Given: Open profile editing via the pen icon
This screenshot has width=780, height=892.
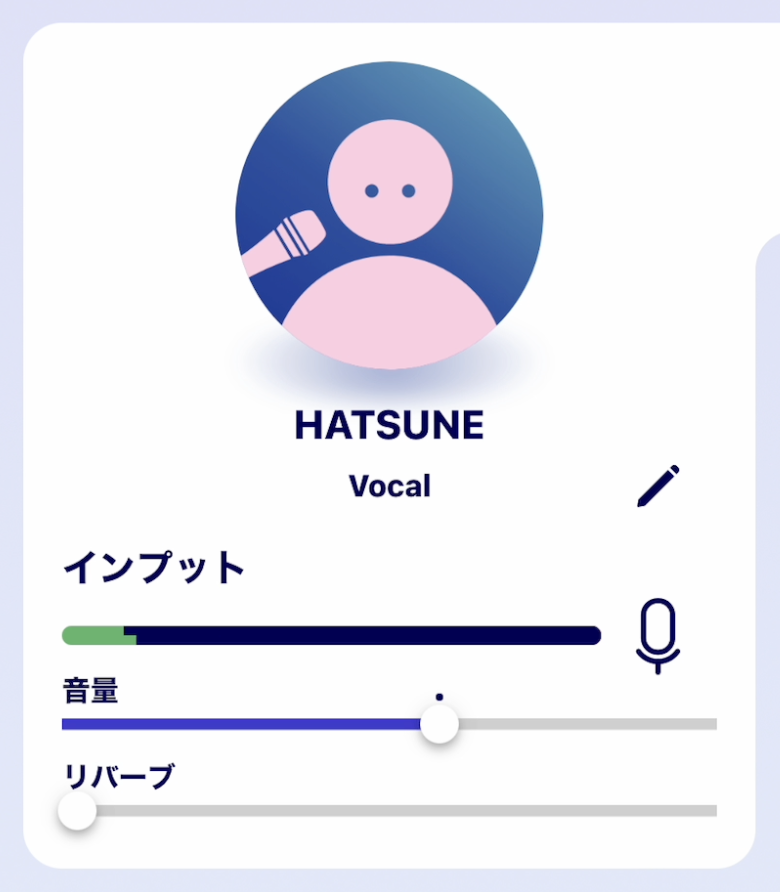Looking at the screenshot, I should point(657,484).
